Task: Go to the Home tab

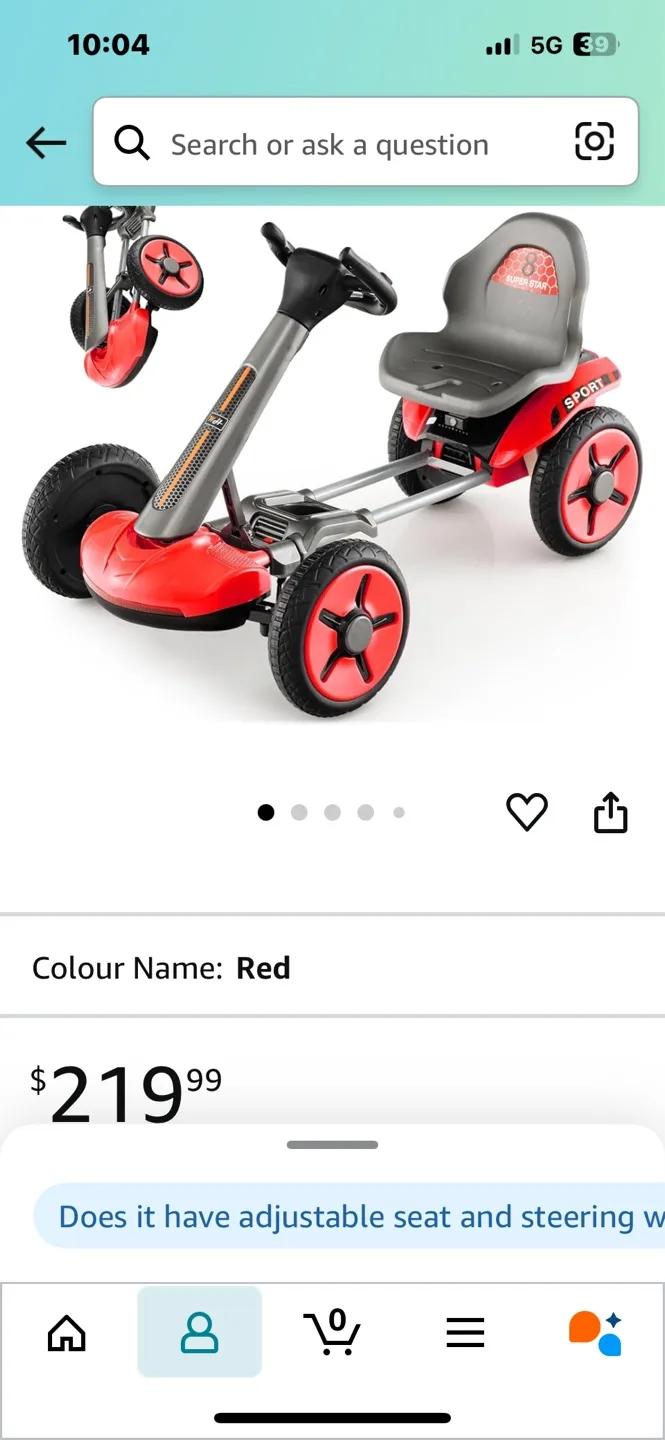Action: pos(67,1333)
